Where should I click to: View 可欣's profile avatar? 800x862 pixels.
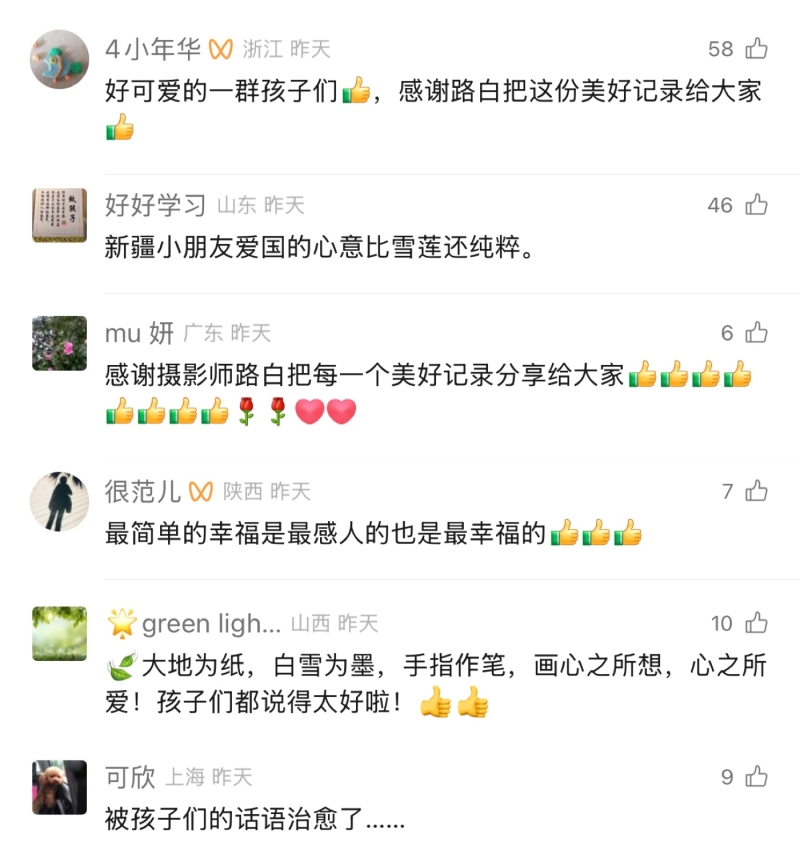click(x=59, y=786)
